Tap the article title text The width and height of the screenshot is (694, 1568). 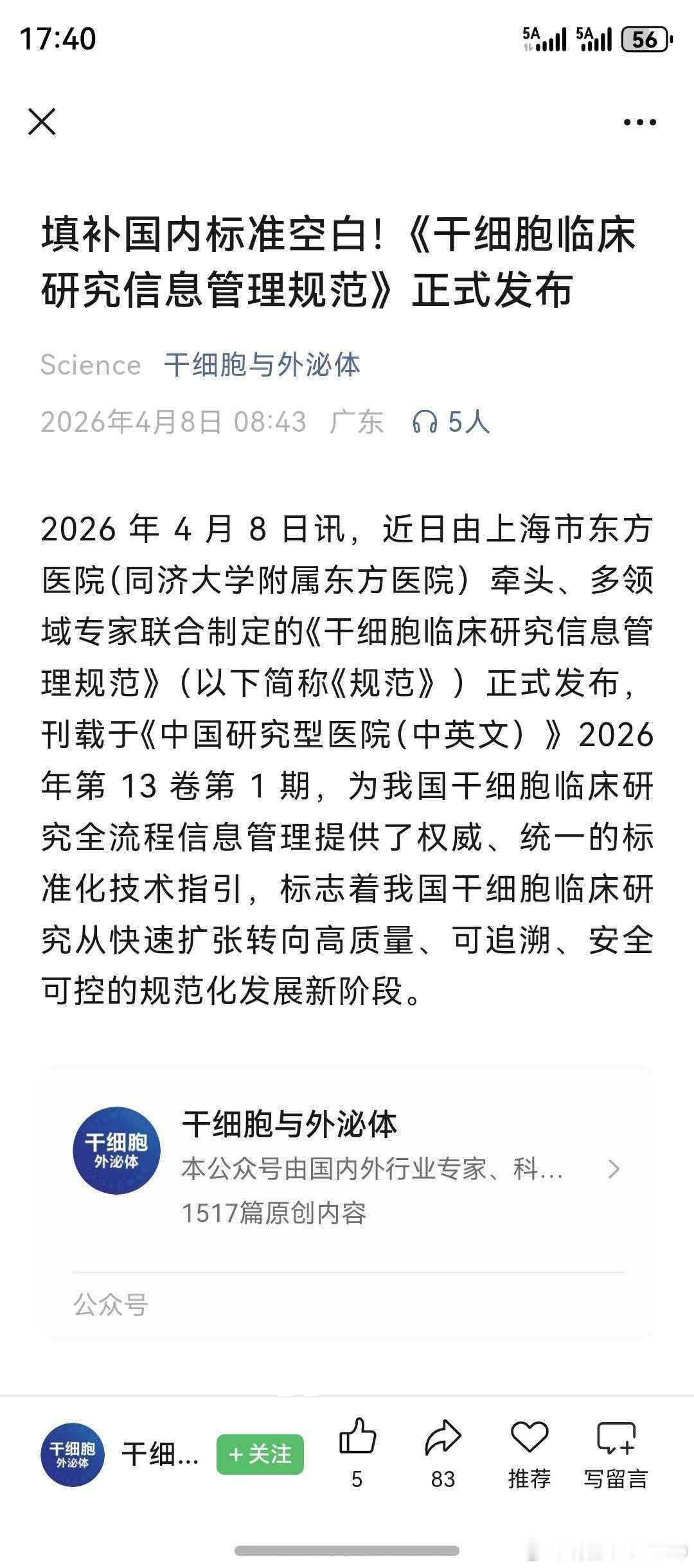341,263
